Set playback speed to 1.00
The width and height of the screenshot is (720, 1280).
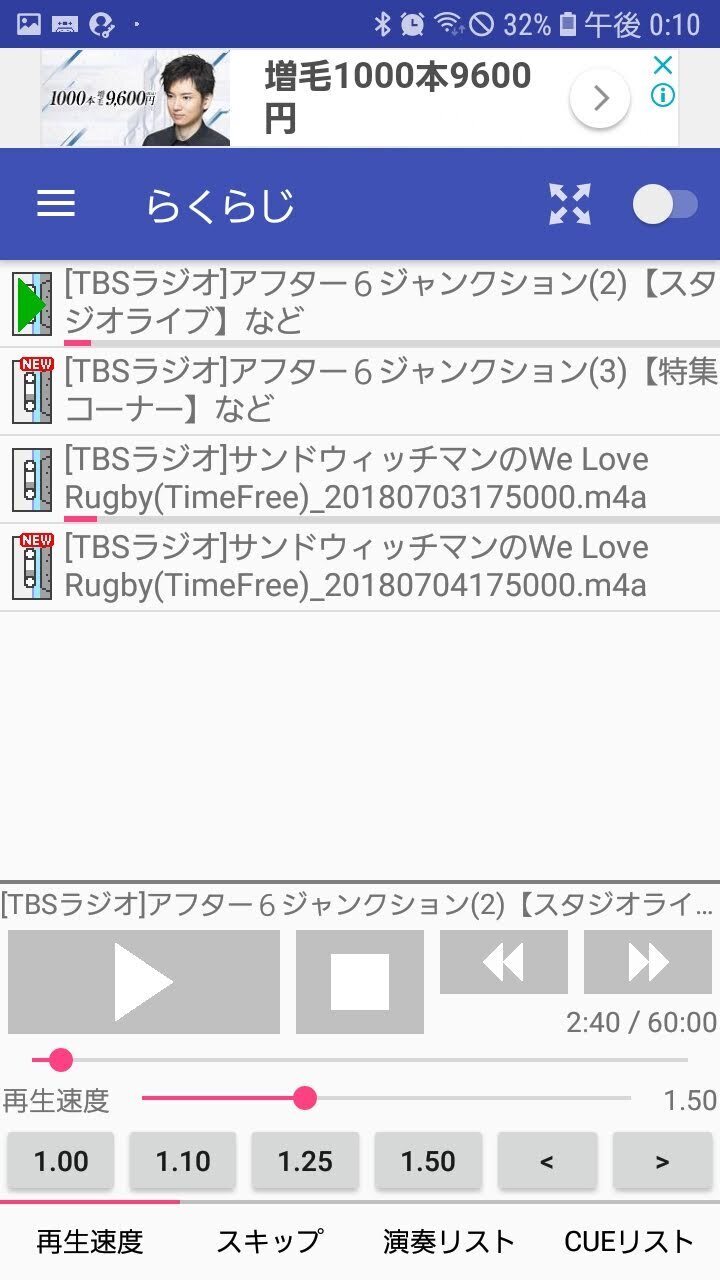(x=61, y=1161)
